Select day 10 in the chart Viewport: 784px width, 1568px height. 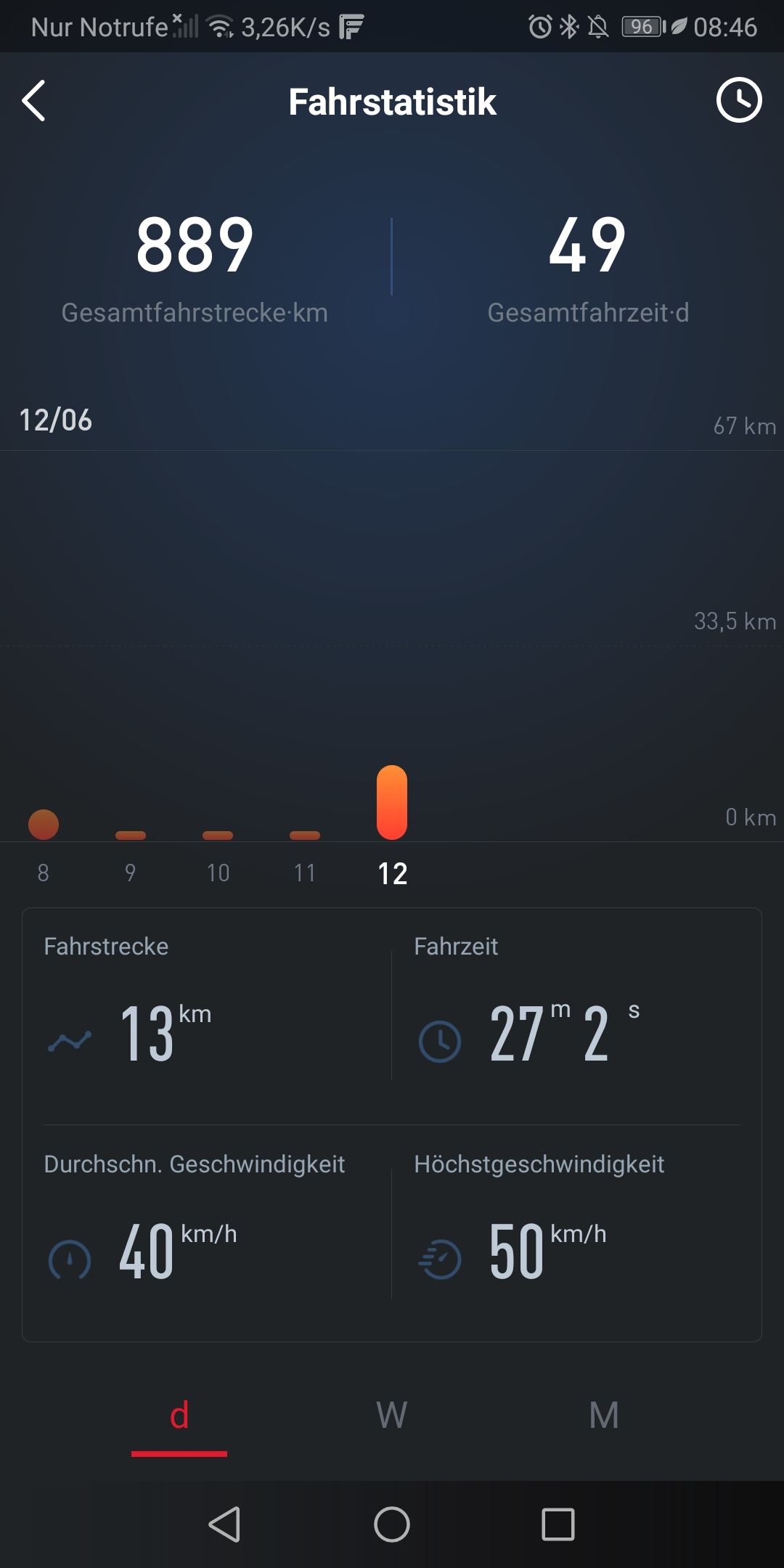[x=218, y=836]
